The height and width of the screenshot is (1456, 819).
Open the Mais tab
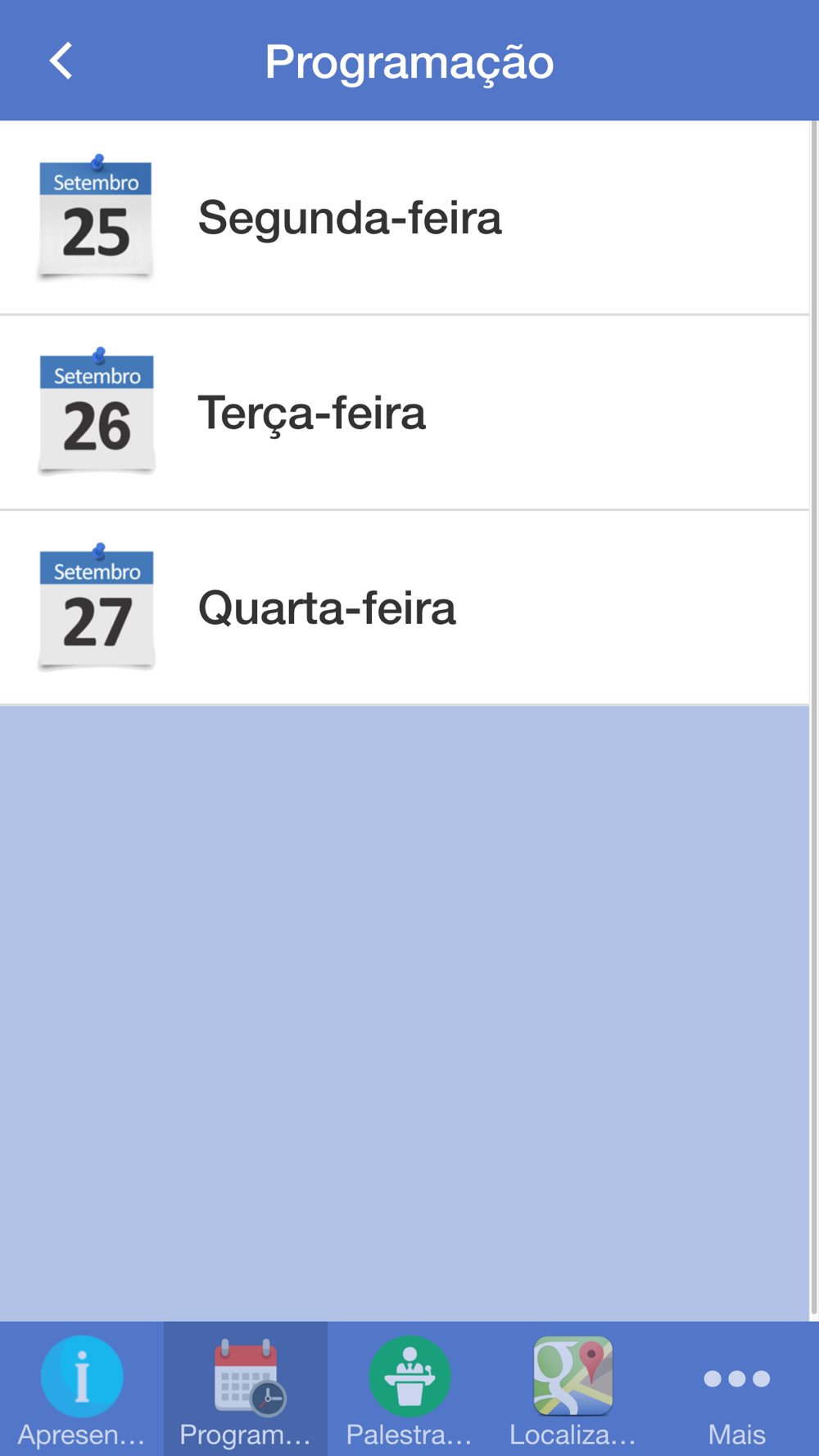coord(737,1389)
